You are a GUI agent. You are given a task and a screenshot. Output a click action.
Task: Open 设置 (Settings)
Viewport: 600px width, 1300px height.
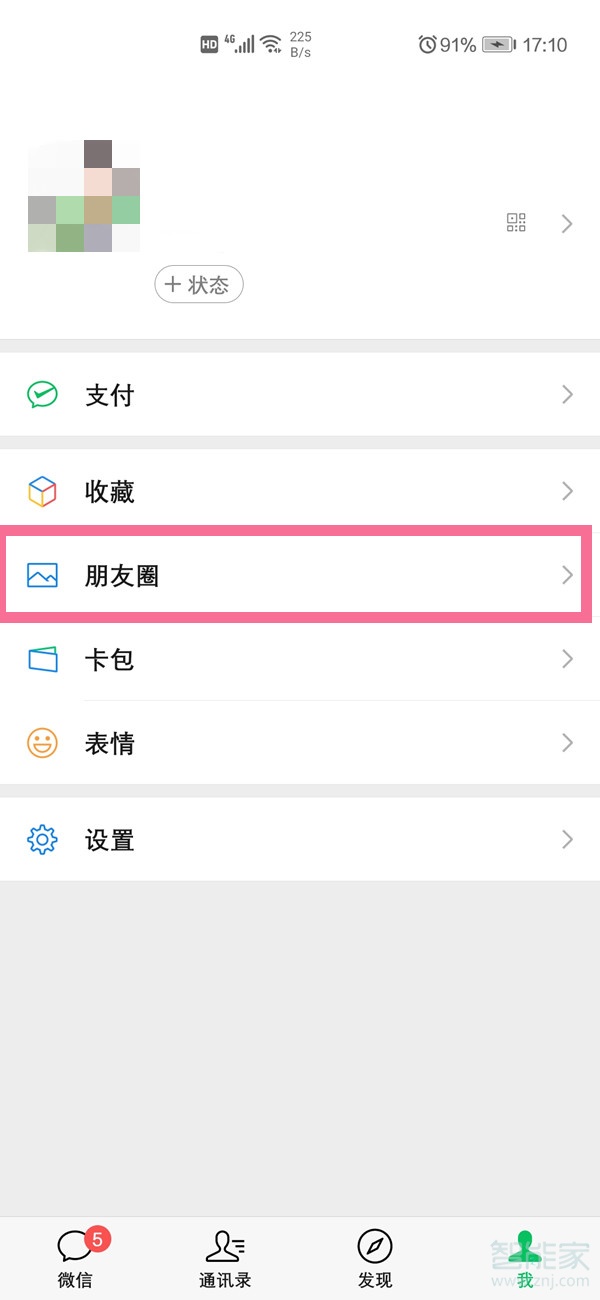click(300, 840)
